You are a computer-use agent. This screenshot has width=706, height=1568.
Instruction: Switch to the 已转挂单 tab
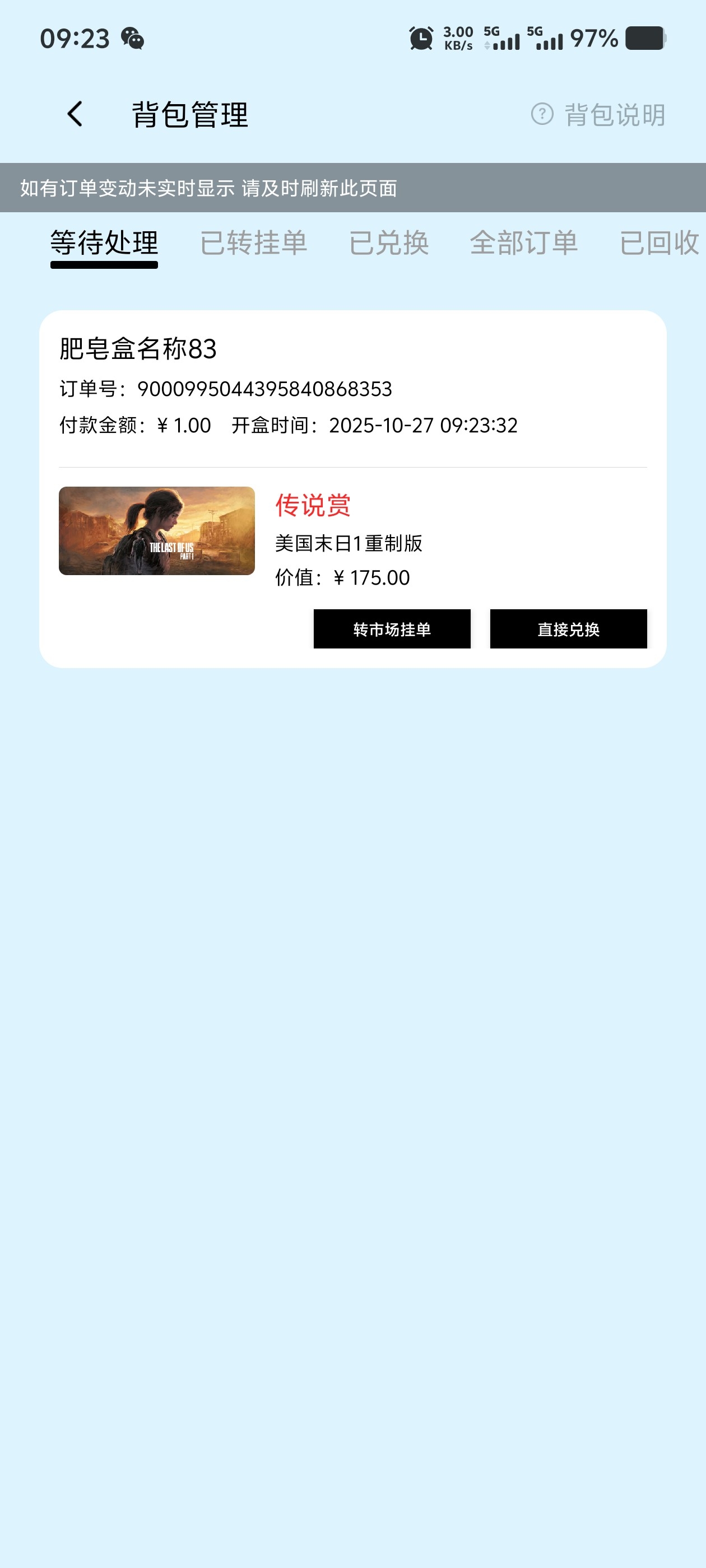[x=253, y=244]
